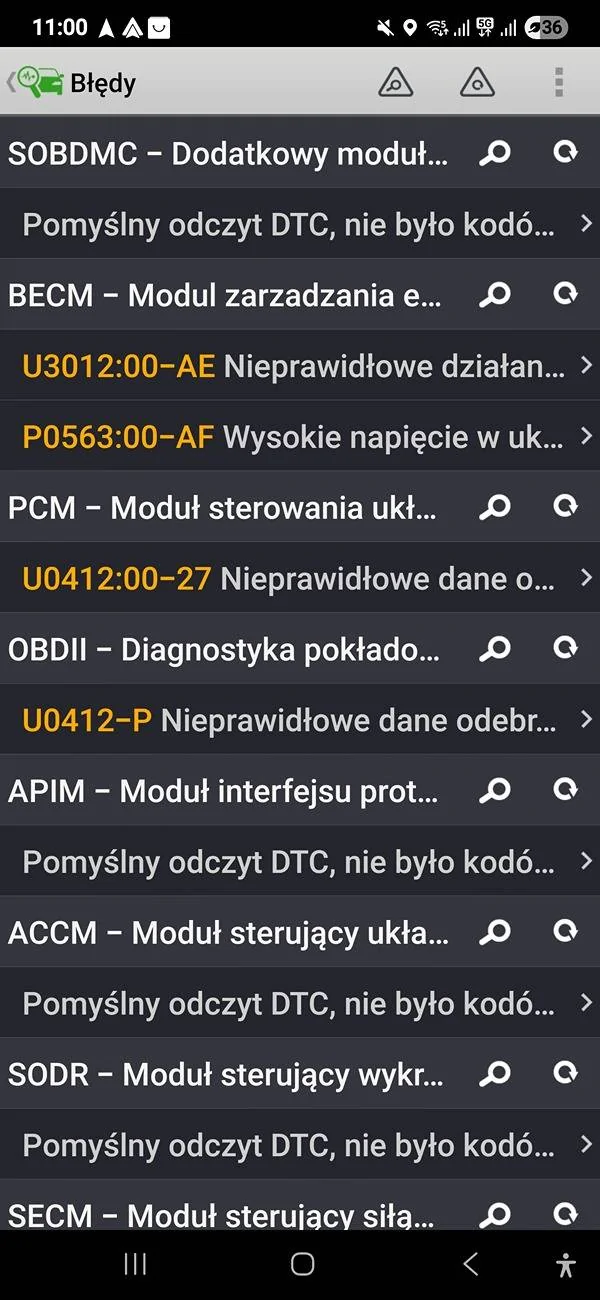Open the DTC result under SOBDMC
Image resolution: width=600 pixels, height=1300 pixels.
pos(300,224)
